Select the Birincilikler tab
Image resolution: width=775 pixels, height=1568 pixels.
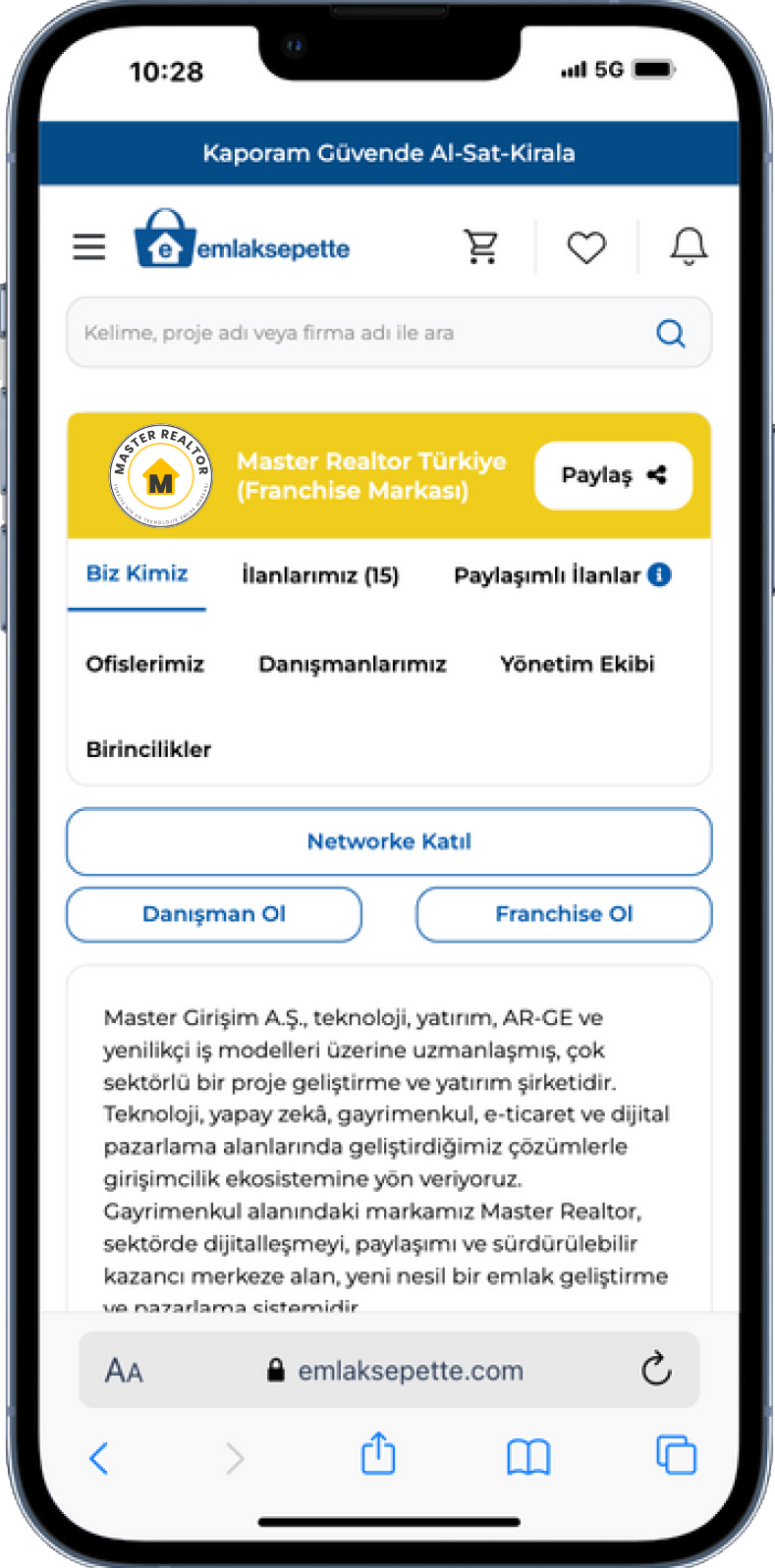click(x=148, y=749)
